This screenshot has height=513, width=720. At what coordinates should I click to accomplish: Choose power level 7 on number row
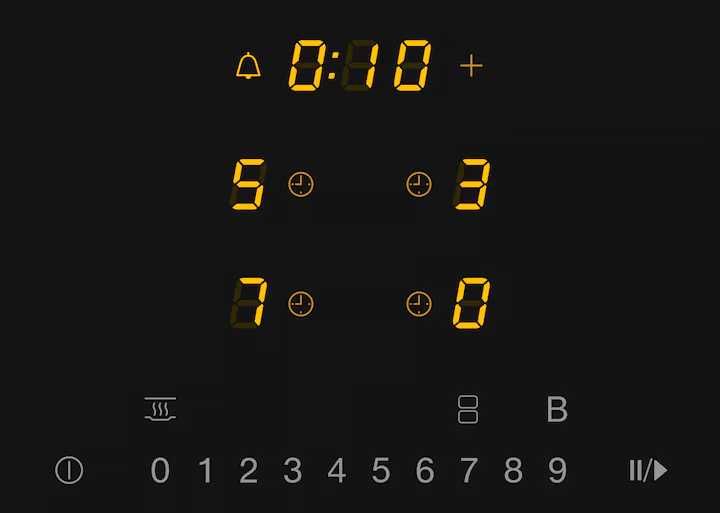click(x=469, y=470)
